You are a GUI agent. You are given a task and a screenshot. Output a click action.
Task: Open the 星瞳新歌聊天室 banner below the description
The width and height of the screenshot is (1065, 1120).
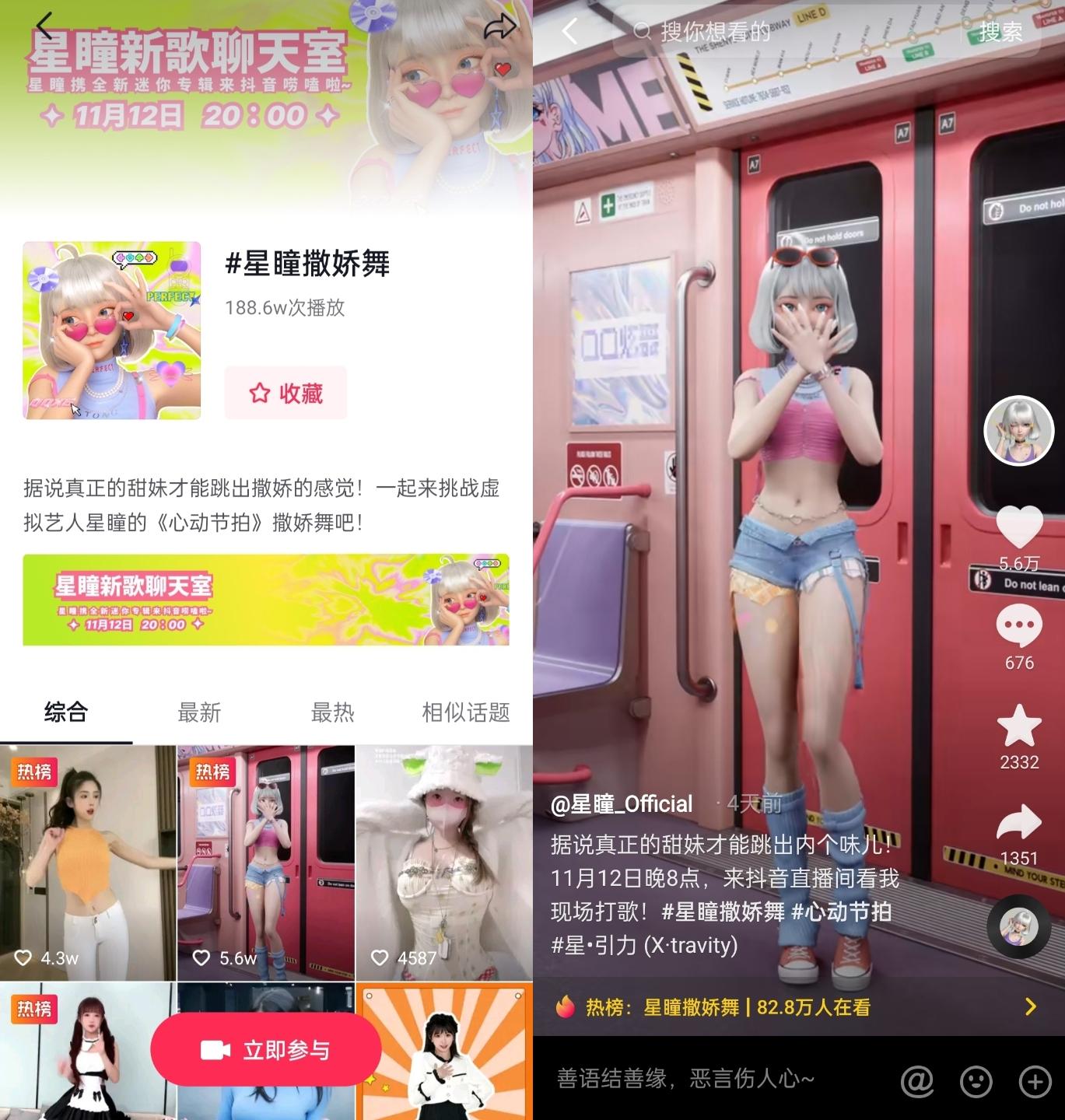266,600
